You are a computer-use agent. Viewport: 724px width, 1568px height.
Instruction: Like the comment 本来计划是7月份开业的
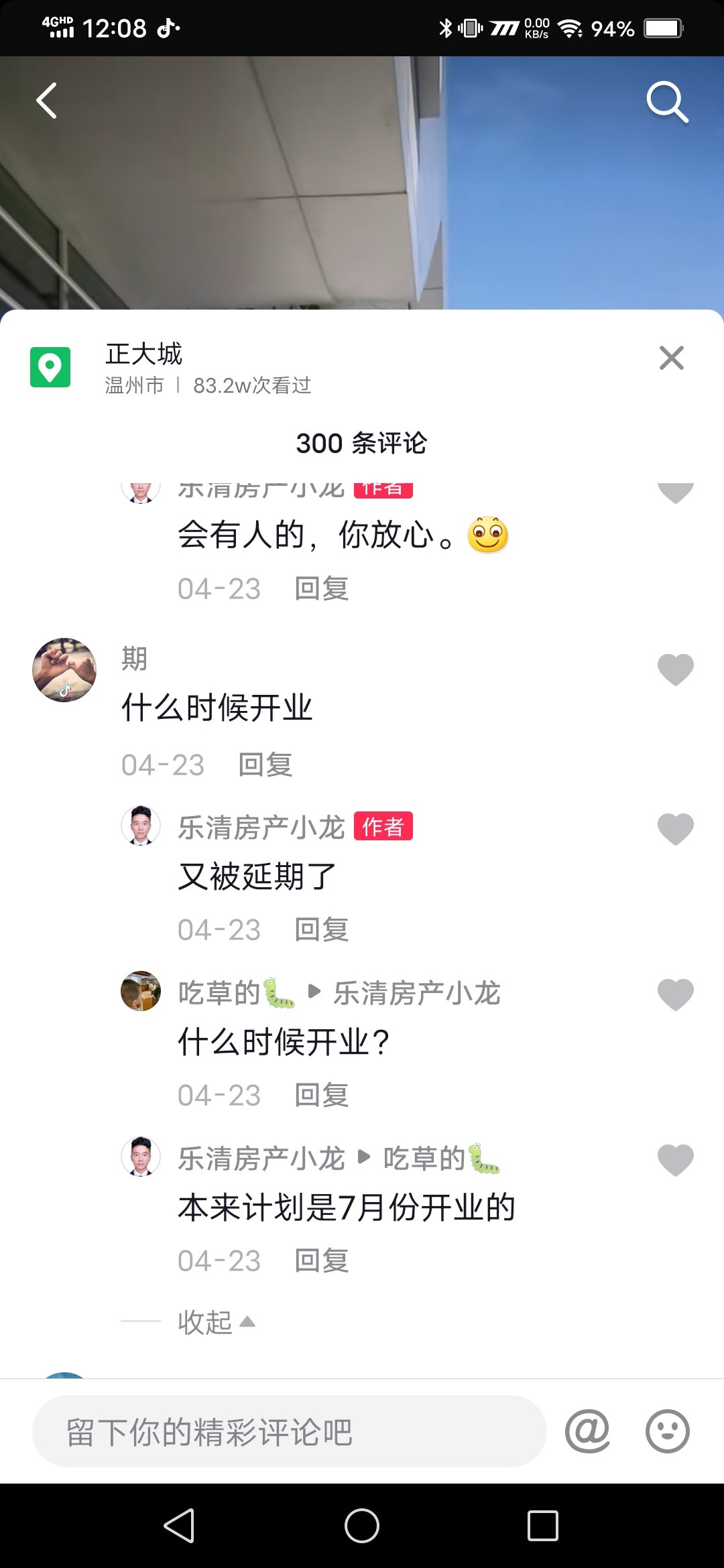coord(675,1160)
